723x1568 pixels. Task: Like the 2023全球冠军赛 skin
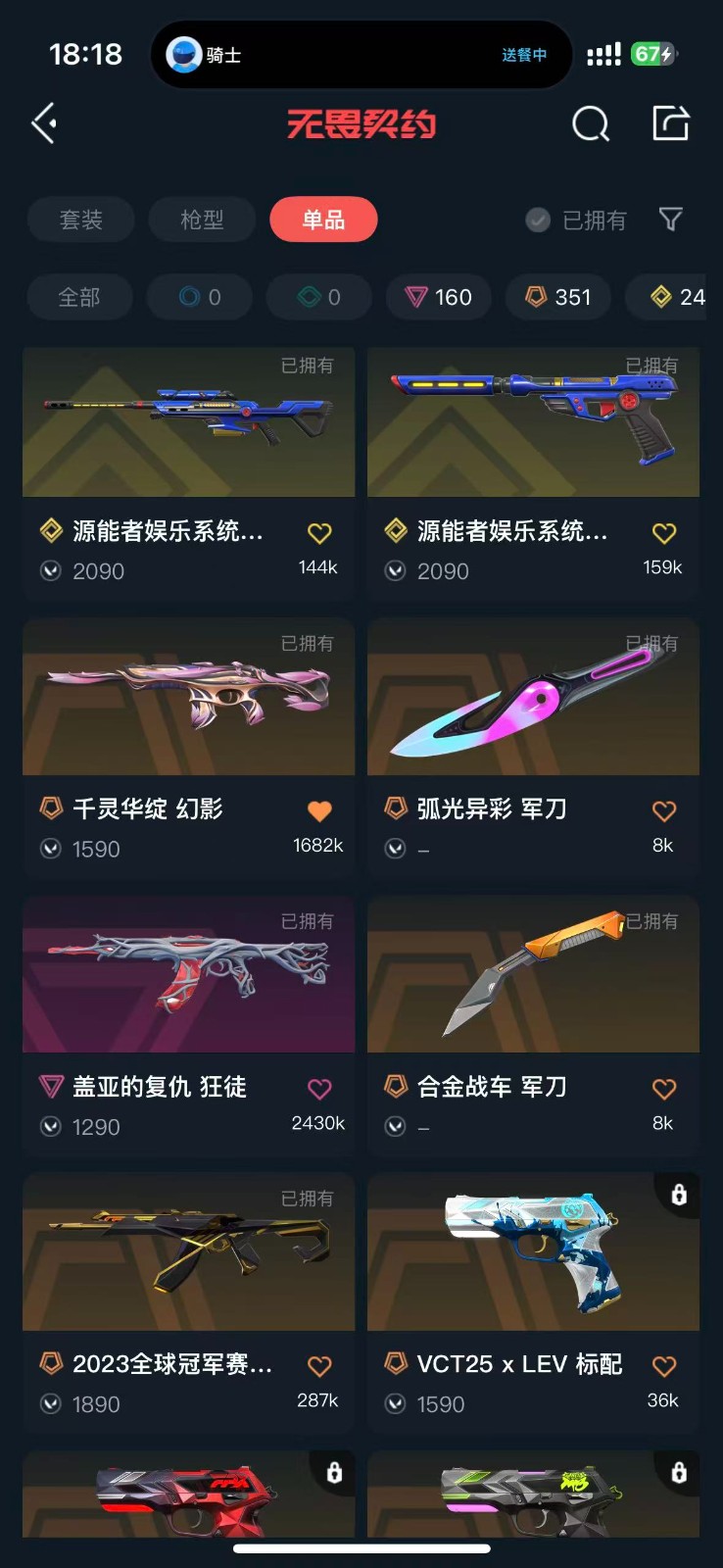319,1366
